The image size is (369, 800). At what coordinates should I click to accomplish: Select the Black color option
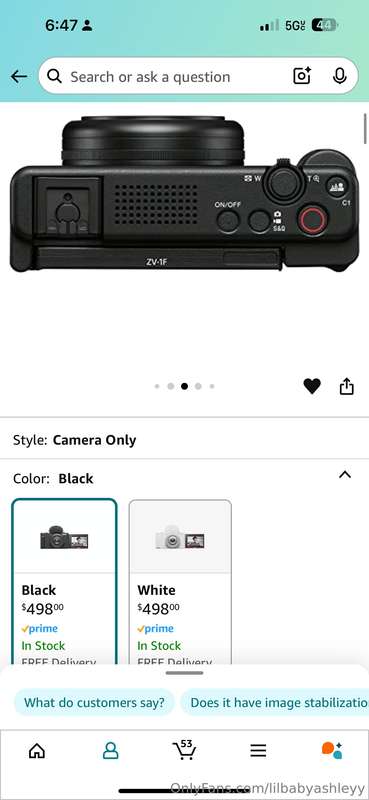coord(64,581)
